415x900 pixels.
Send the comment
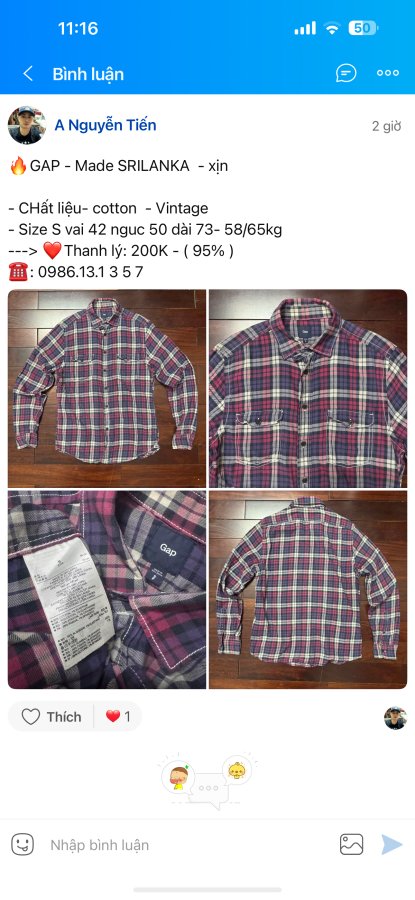point(391,844)
